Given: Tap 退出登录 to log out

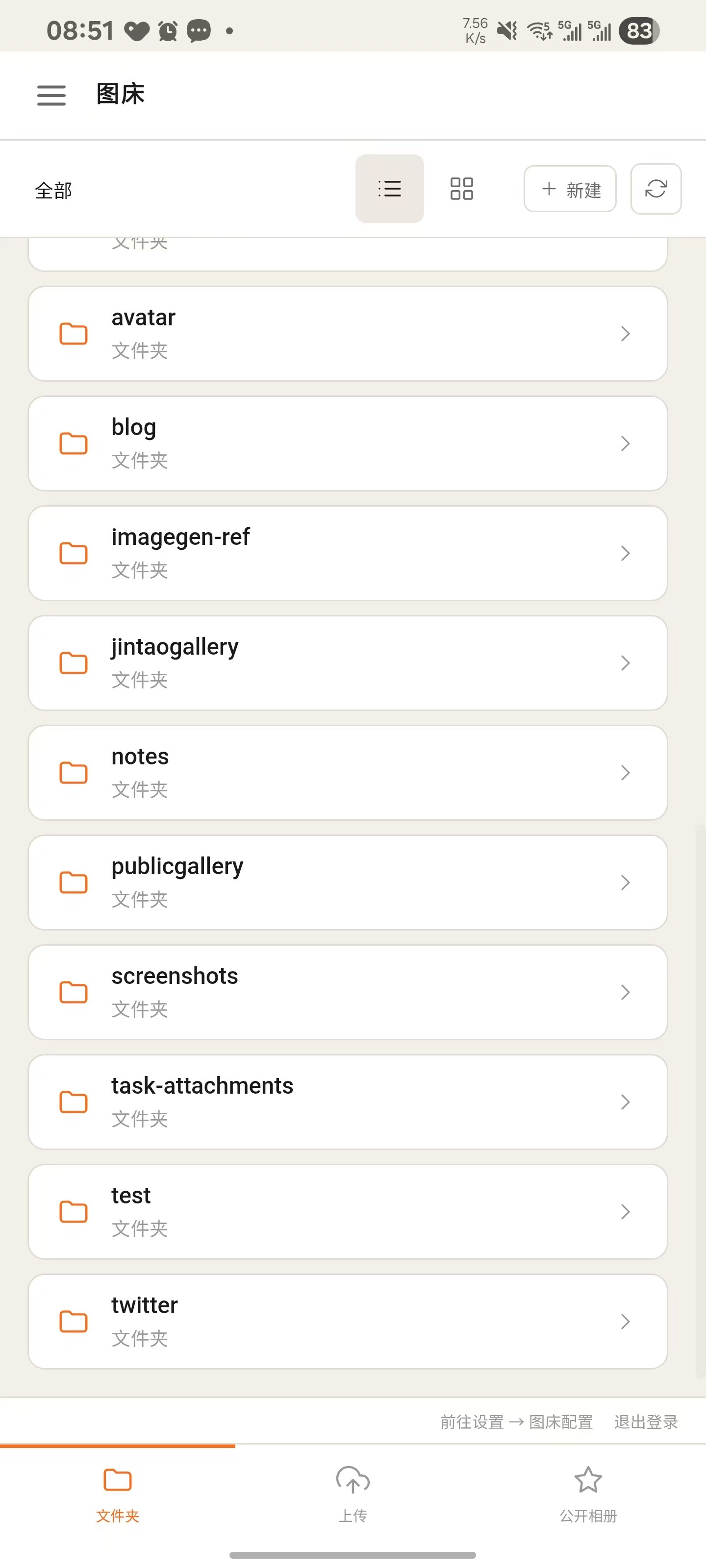Looking at the screenshot, I should [646, 1422].
